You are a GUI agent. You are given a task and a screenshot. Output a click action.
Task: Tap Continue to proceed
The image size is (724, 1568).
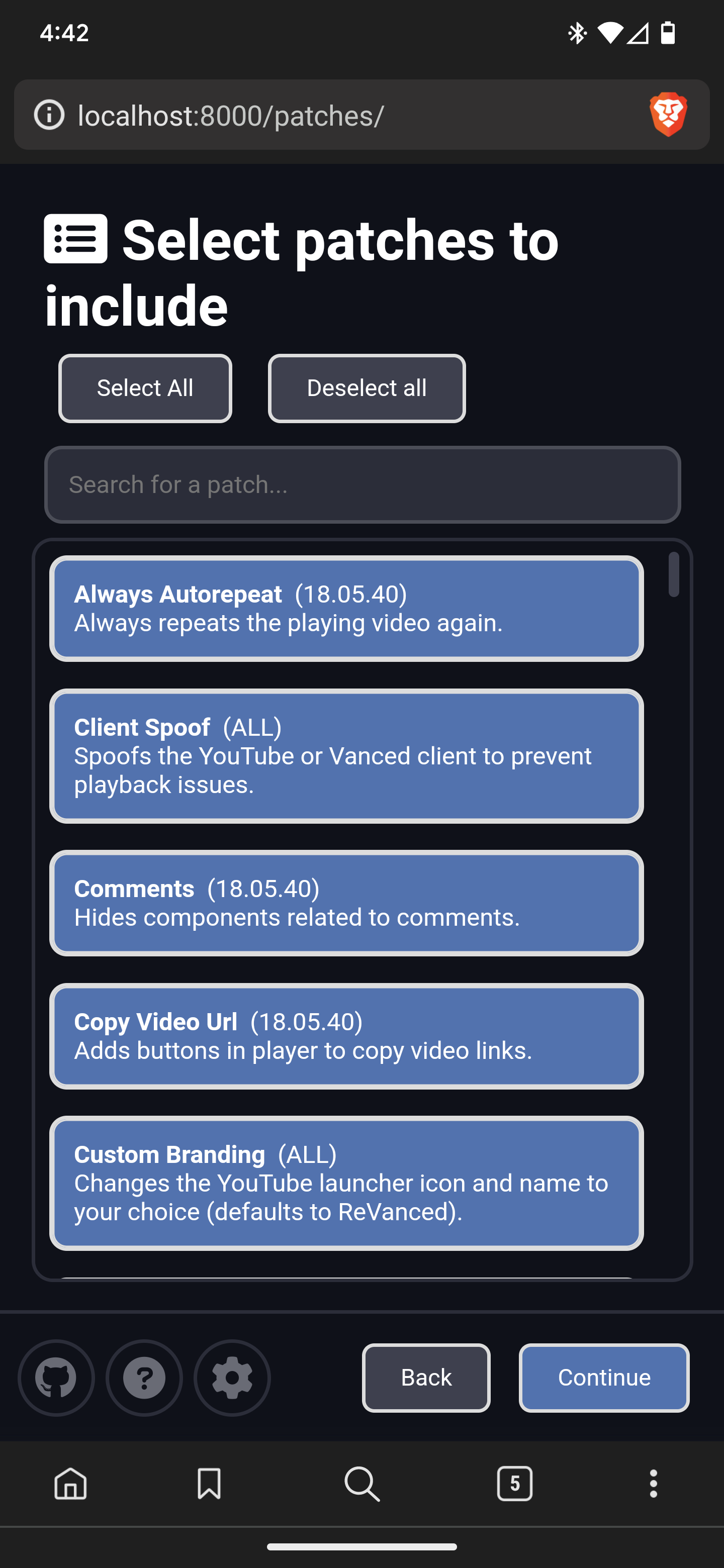click(604, 1378)
